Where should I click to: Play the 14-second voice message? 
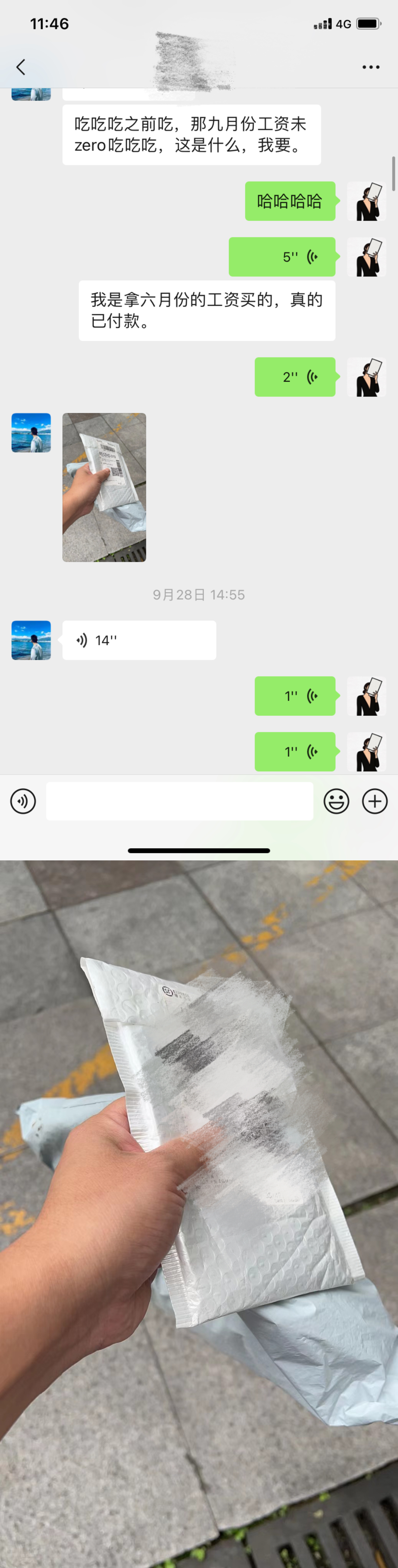(x=139, y=640)
